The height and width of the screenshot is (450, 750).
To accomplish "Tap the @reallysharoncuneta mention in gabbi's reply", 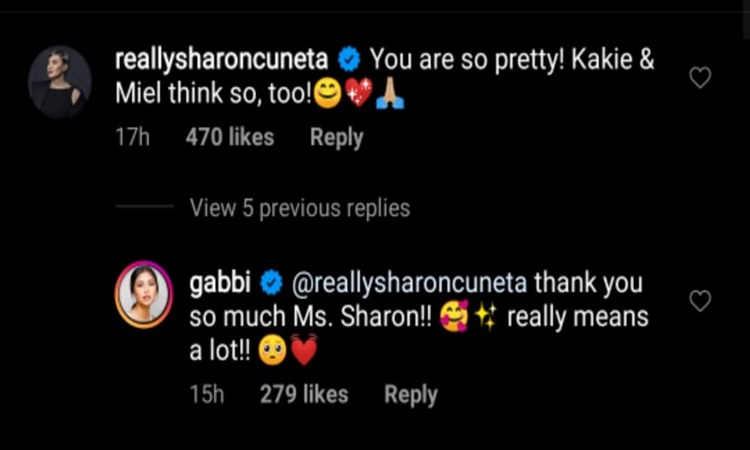I will coord(411,282).
